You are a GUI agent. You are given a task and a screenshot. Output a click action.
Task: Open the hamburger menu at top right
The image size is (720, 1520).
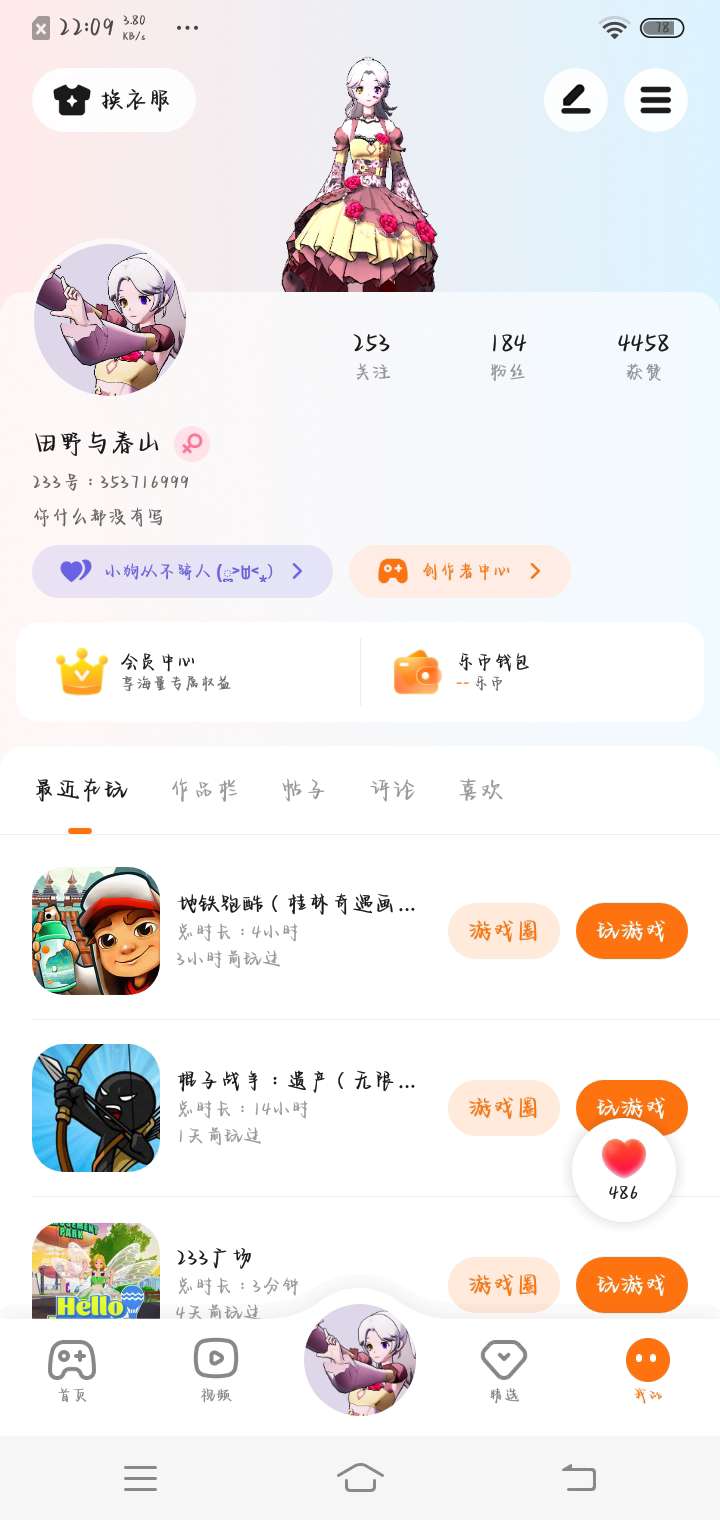click(x=656, y=100)
